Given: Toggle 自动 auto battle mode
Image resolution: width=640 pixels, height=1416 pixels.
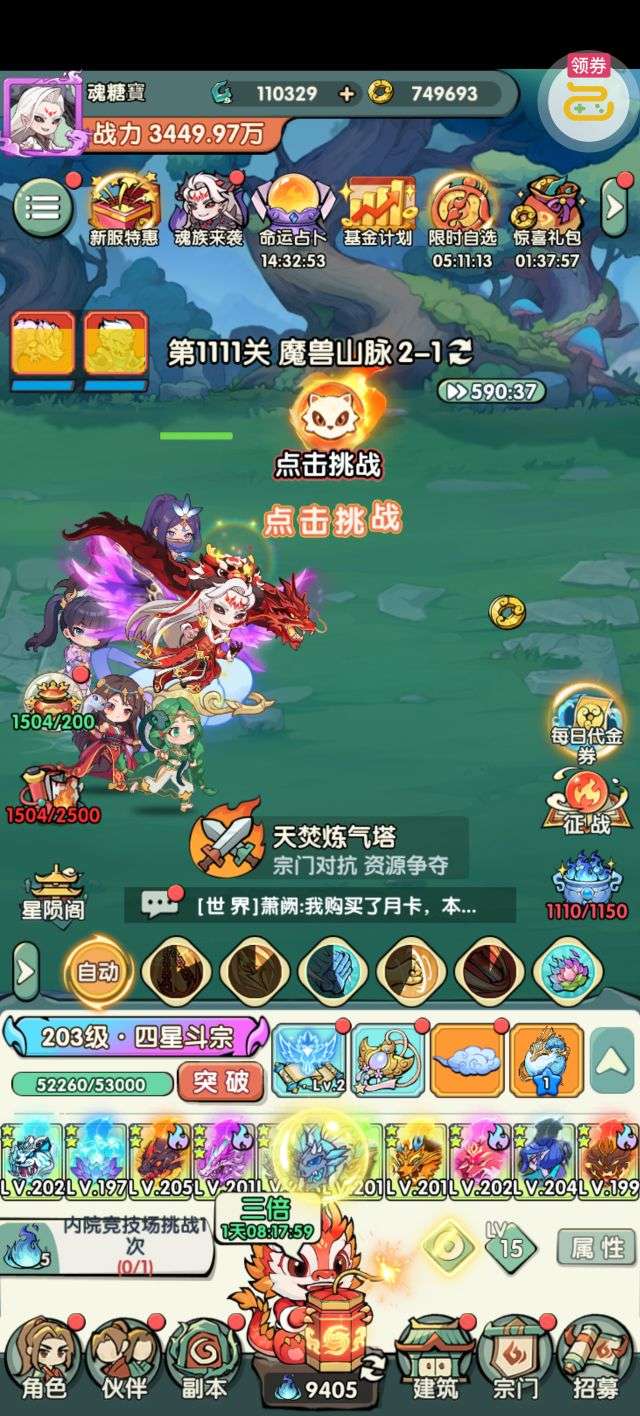Looking at the screenshot, I should click(x=97, y=970).
